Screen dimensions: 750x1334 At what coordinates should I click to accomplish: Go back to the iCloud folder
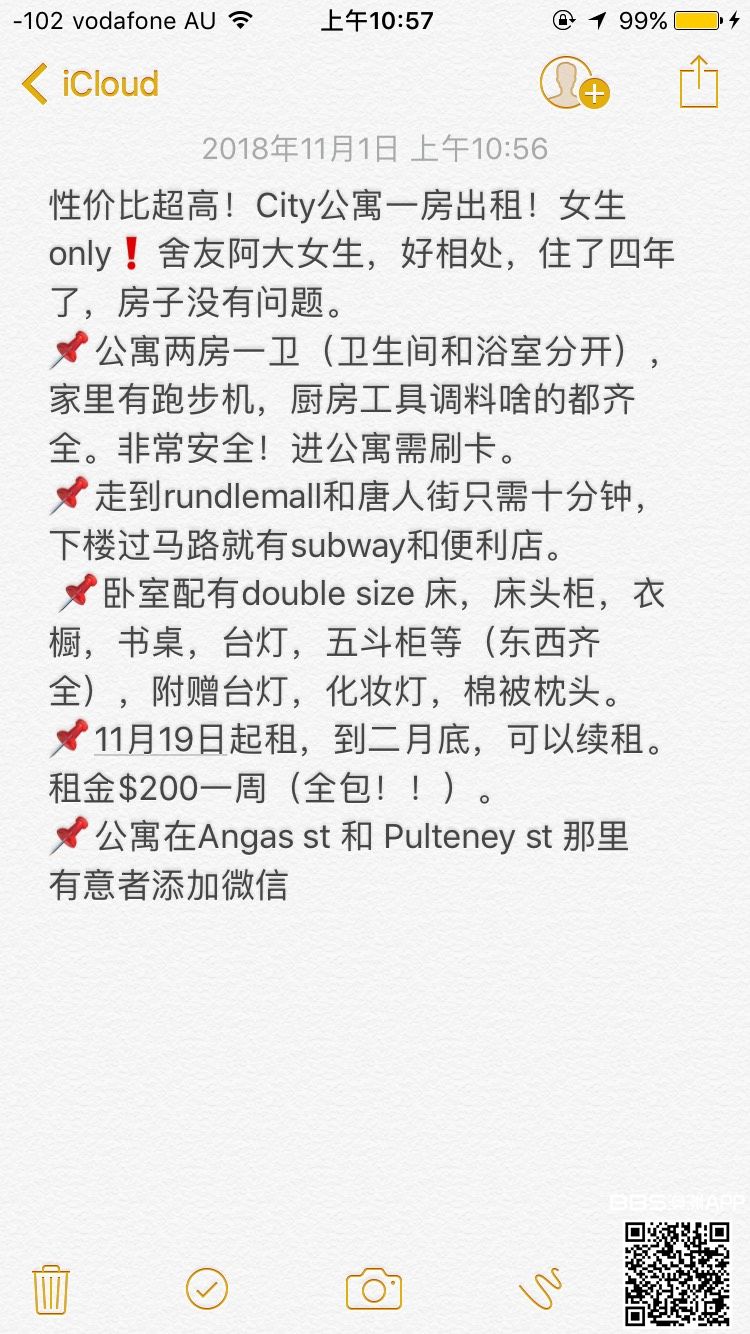(x=90, y=84)
